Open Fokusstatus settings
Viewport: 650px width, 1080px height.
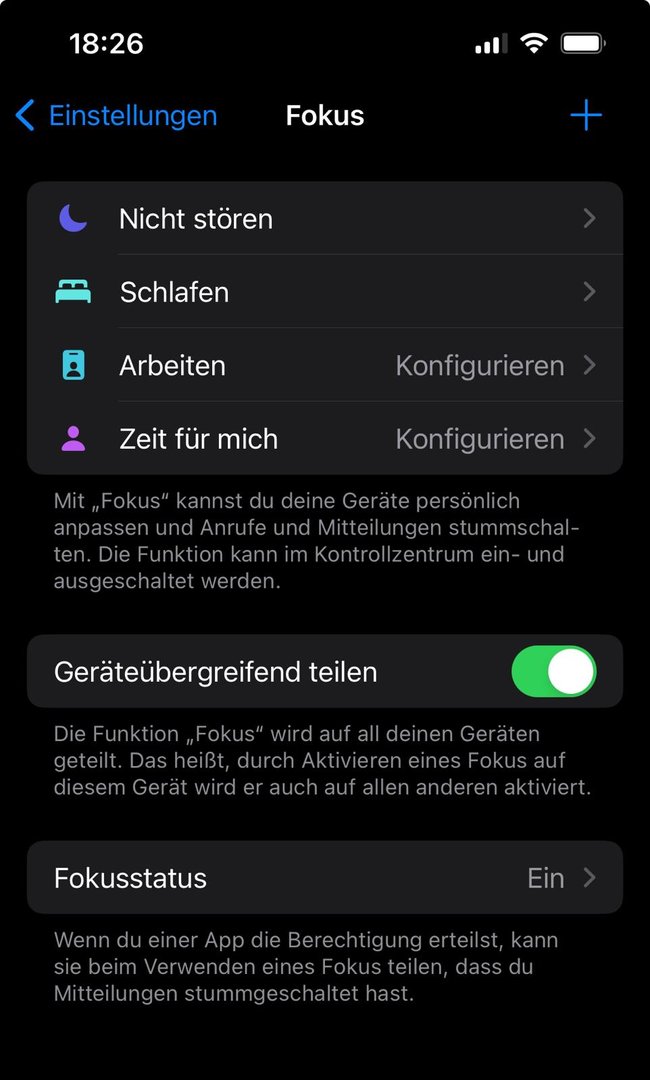click(325, 878)
